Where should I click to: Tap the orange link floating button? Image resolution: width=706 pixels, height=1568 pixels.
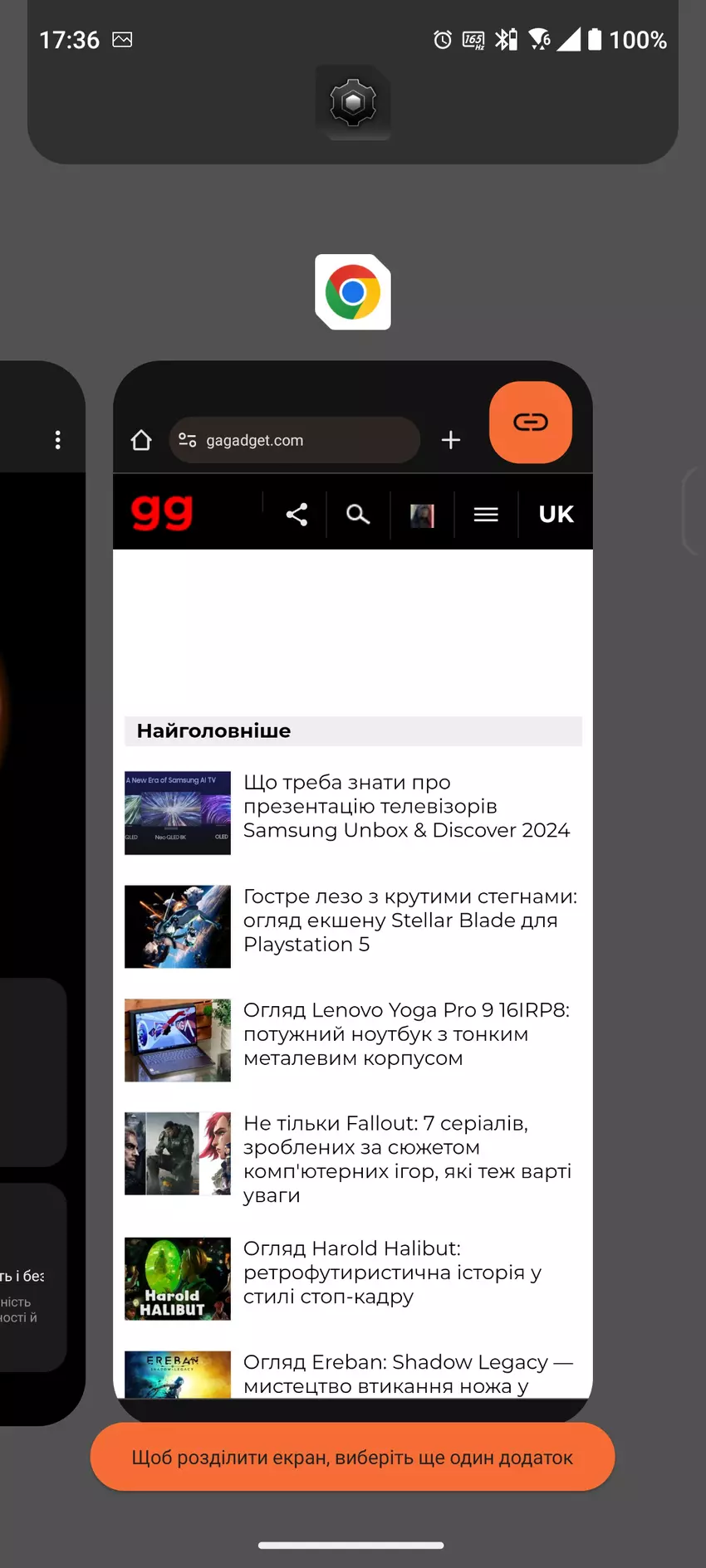pyautogui.click(x=531, y=423)
